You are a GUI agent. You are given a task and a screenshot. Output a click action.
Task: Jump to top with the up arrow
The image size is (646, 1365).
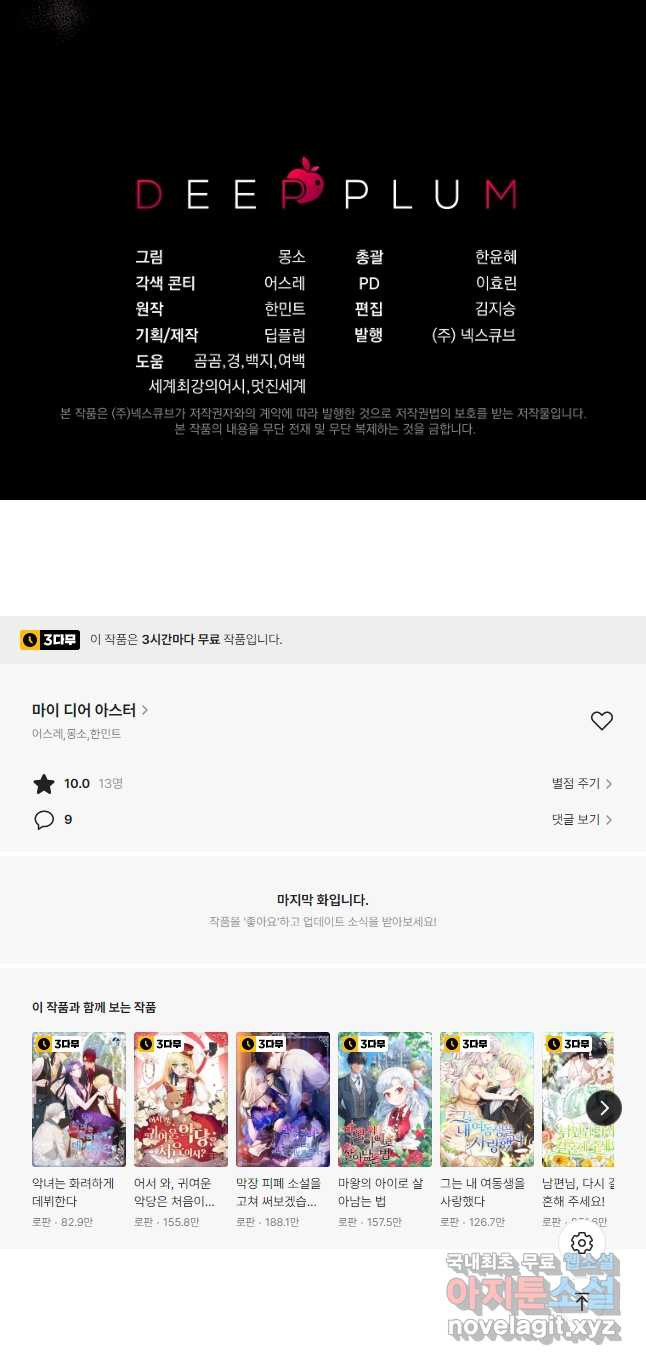(x=582, y=1301)
